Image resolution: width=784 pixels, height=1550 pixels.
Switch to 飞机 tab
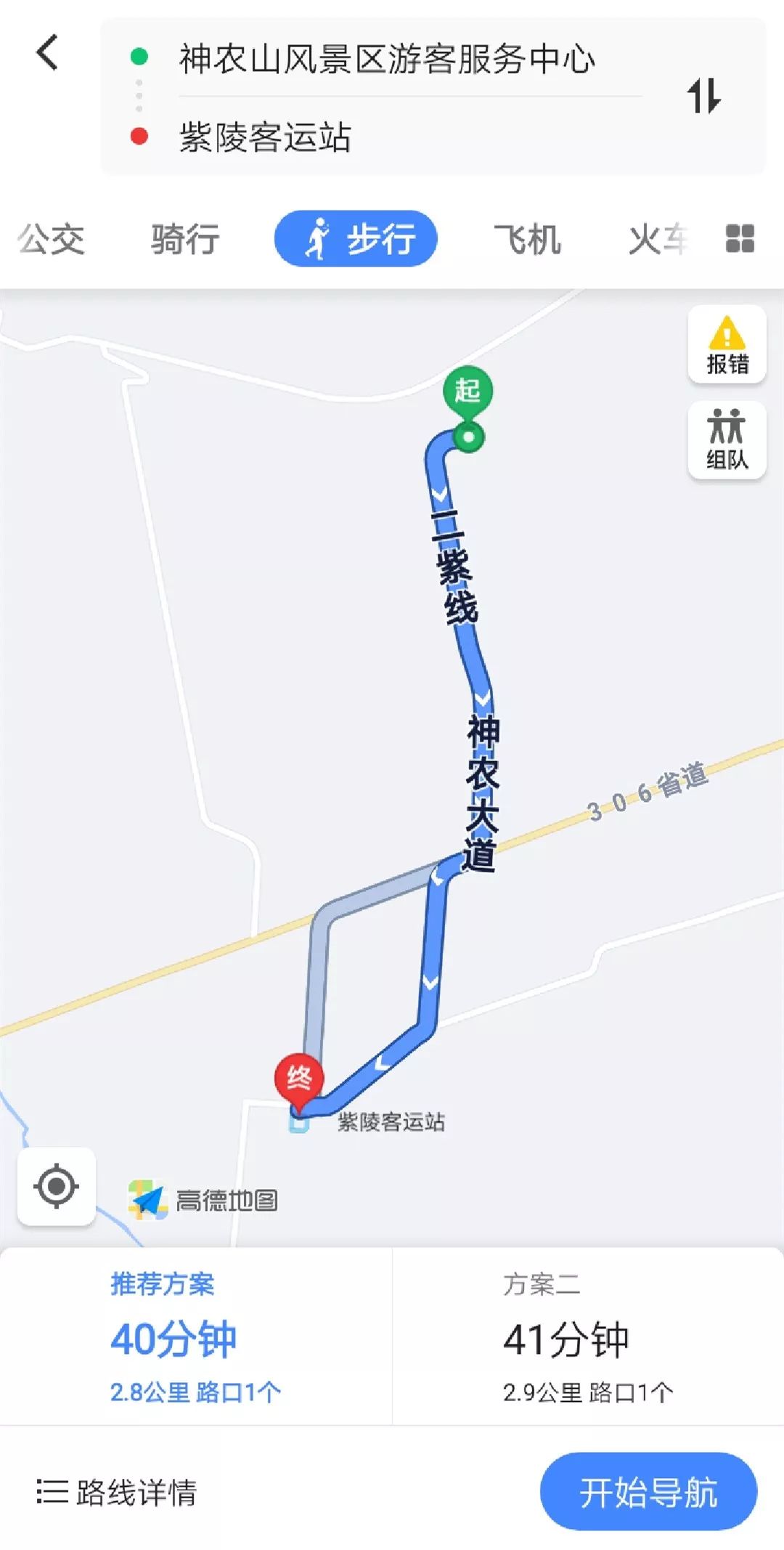pos(527,239)
